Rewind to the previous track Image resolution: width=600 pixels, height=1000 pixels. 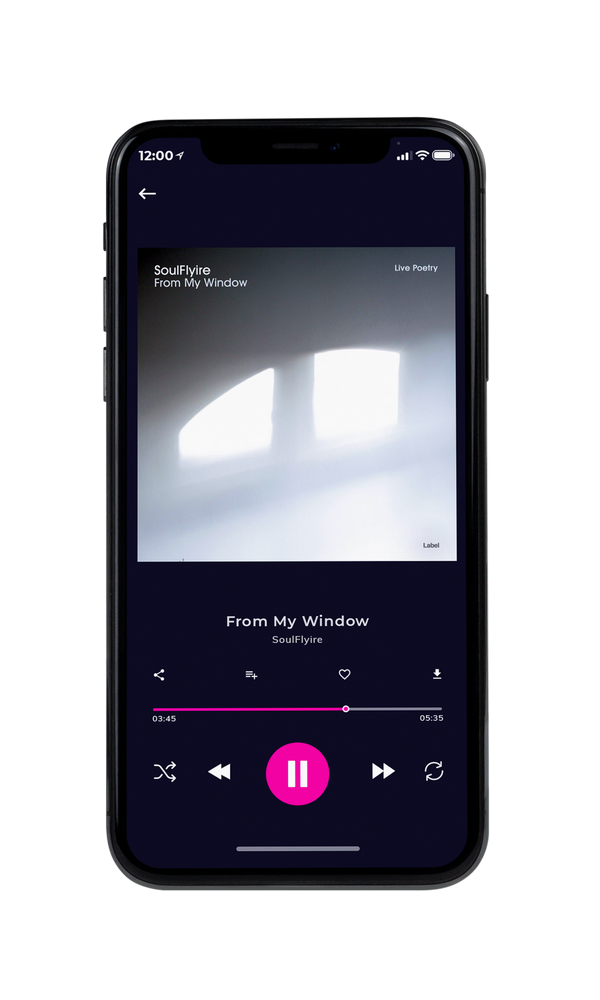point(219,772)
